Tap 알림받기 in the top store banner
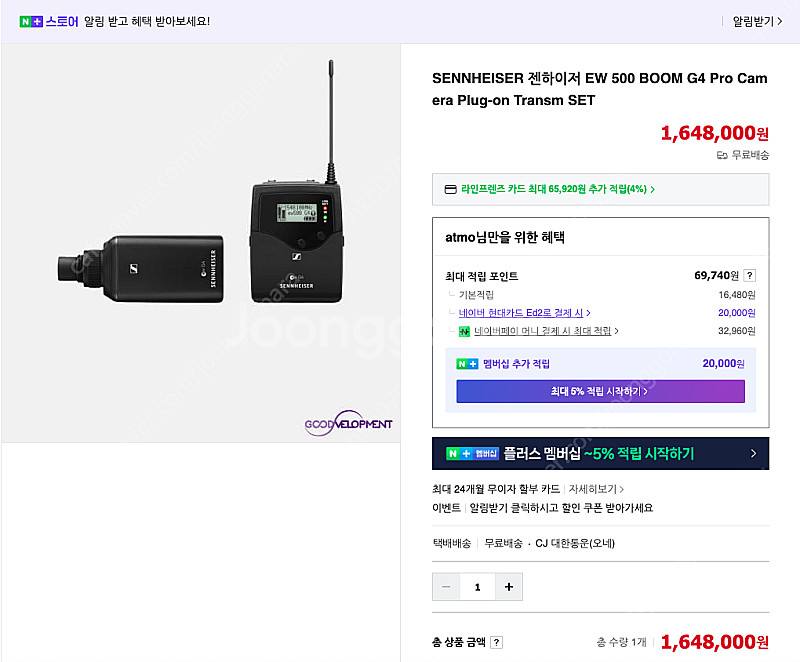 757,21
